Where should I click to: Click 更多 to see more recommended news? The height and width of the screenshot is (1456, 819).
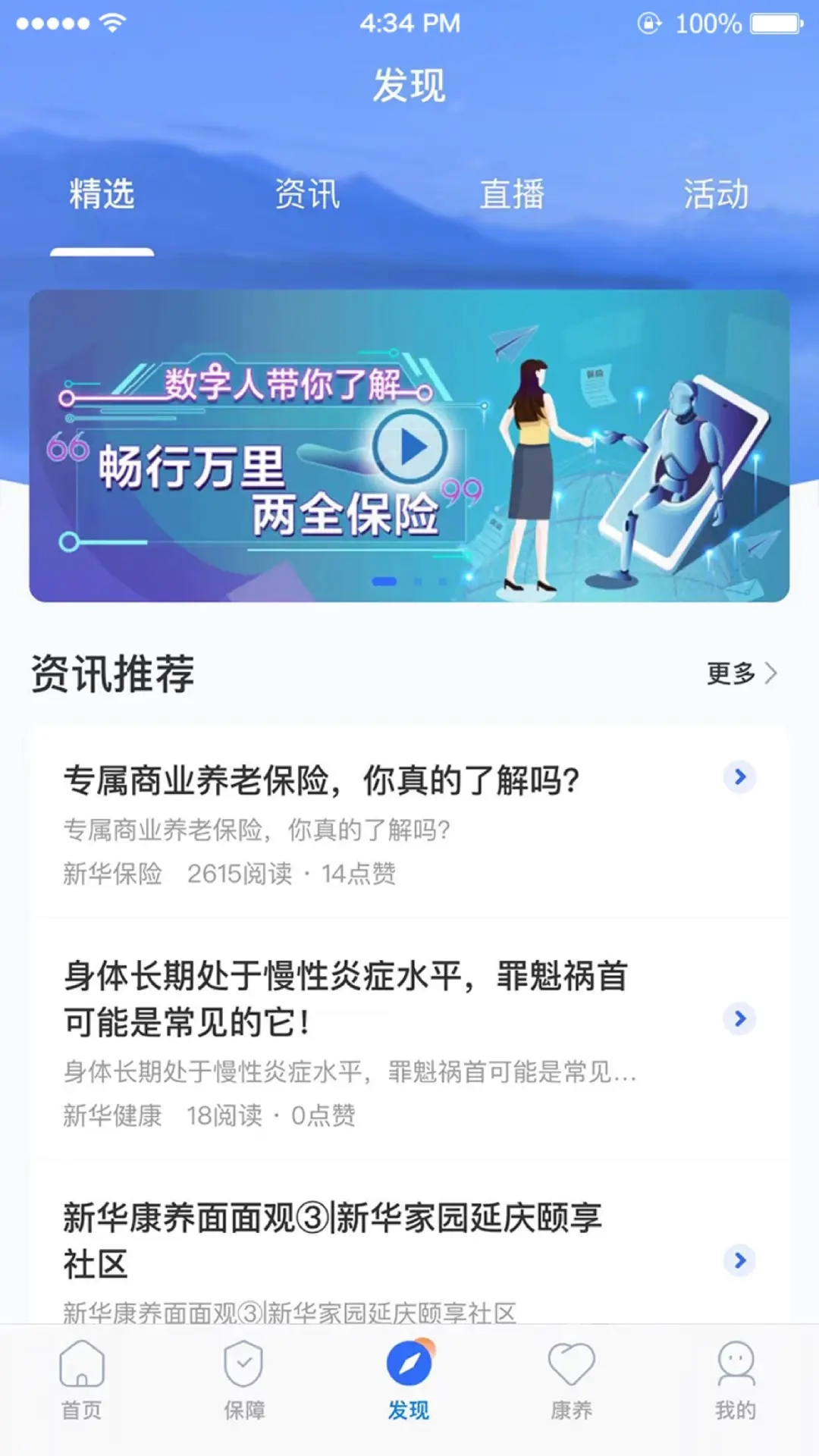coord(730,672)
